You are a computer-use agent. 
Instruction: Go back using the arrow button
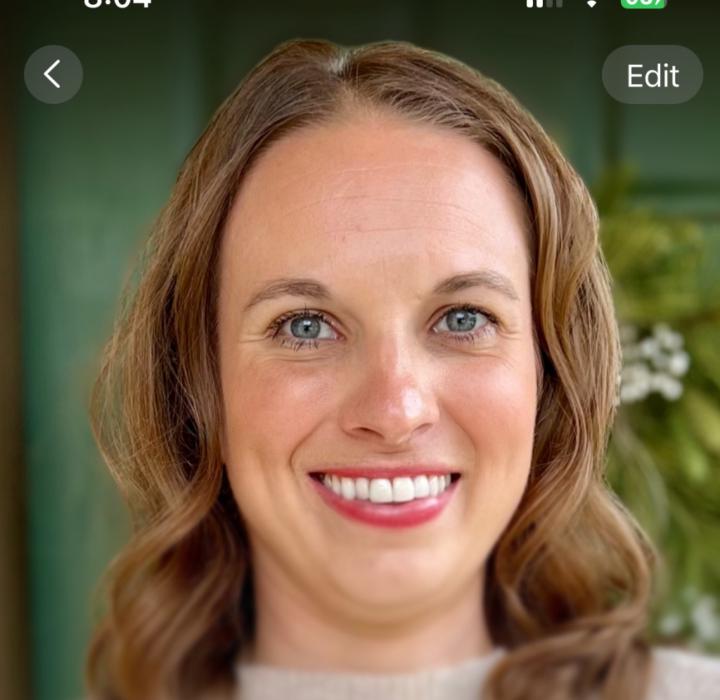coord(53,74)
